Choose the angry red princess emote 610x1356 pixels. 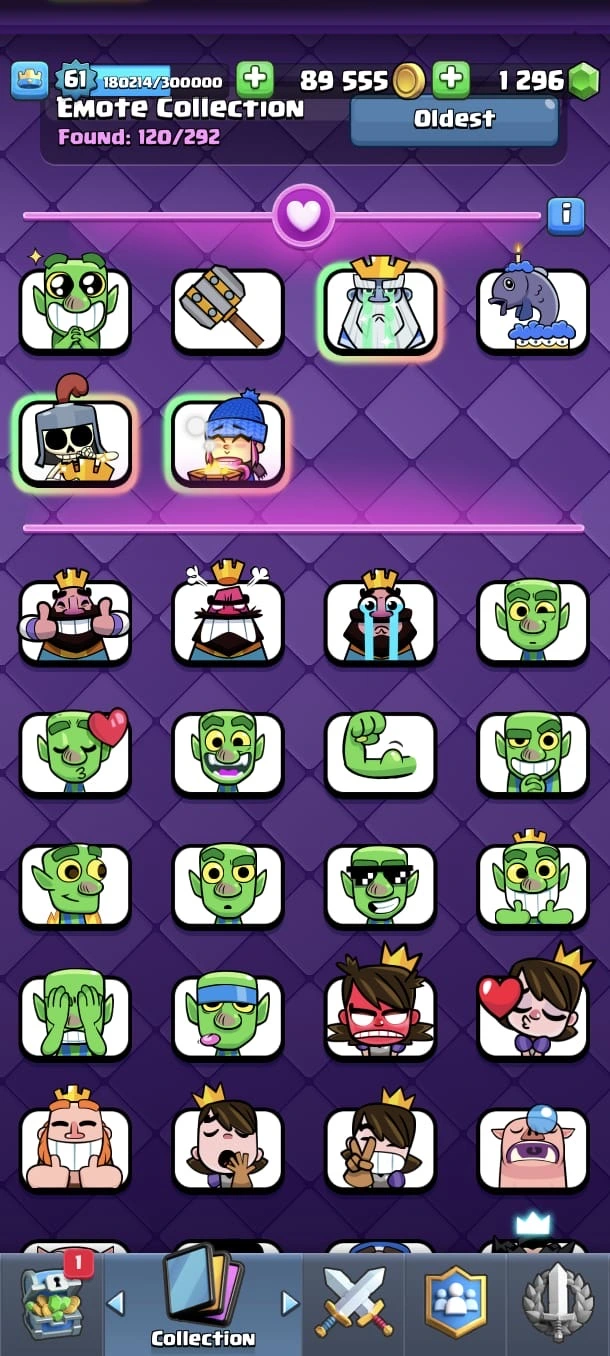tap(380, 1017)
